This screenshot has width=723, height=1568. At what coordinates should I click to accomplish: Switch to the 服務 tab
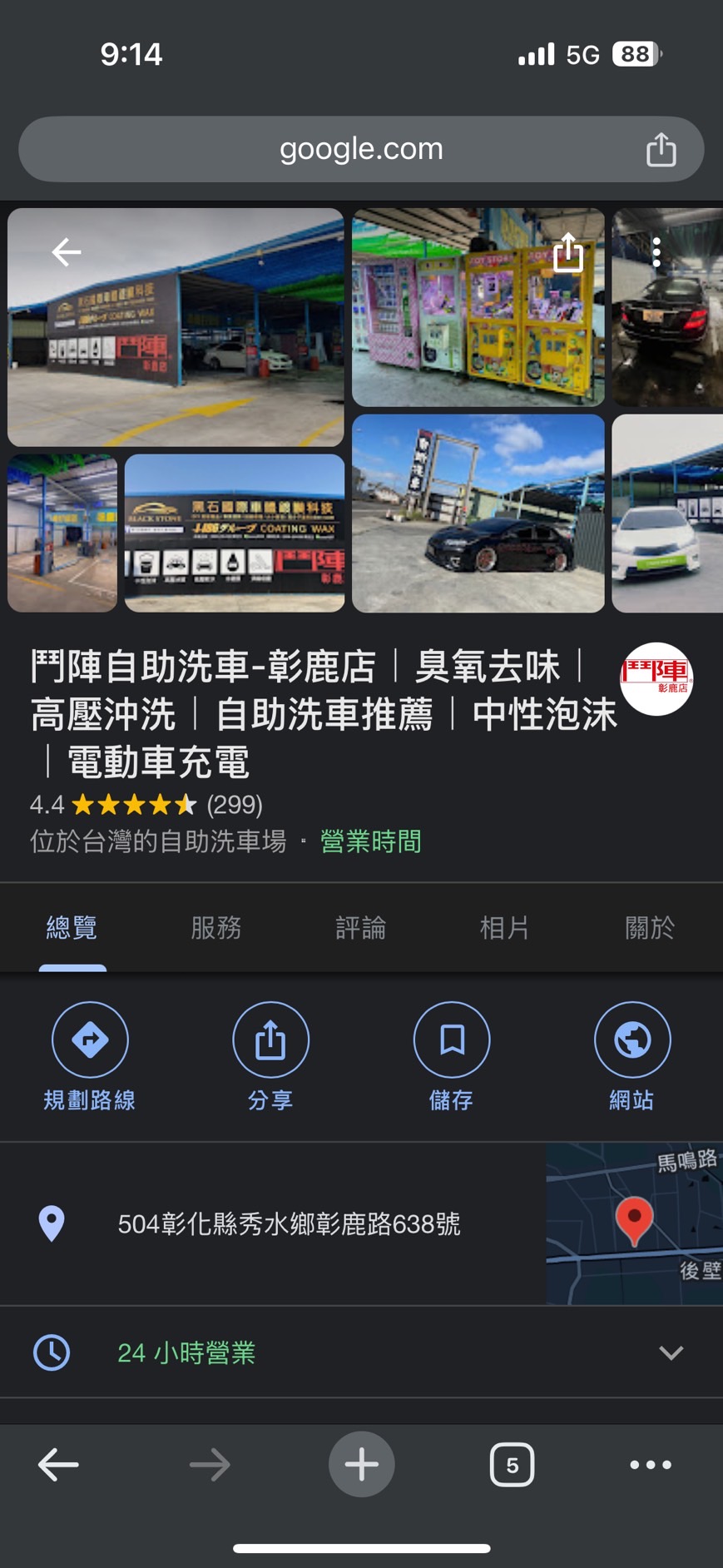216,927
